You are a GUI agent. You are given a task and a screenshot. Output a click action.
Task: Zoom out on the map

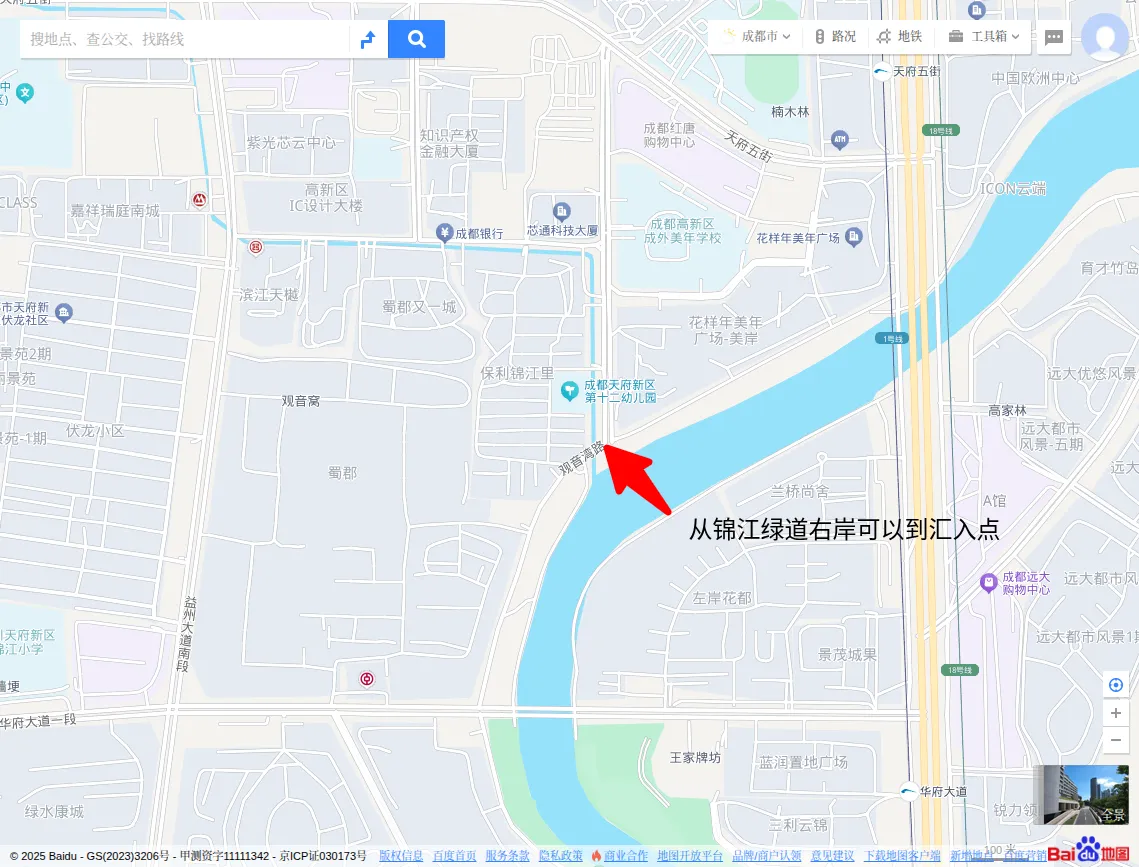(x=1116, y=740)
